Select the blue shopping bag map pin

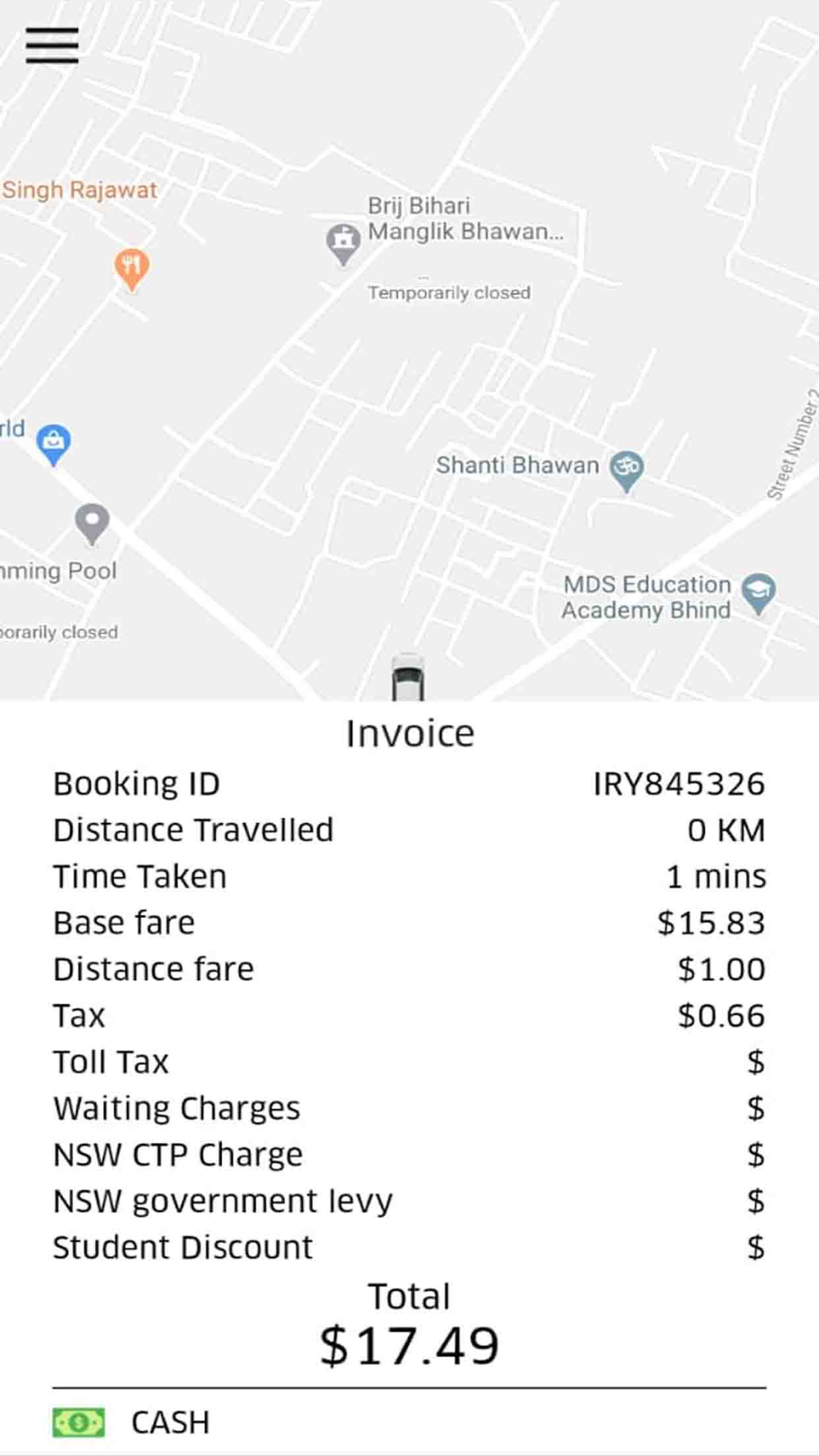pos(54,443)
